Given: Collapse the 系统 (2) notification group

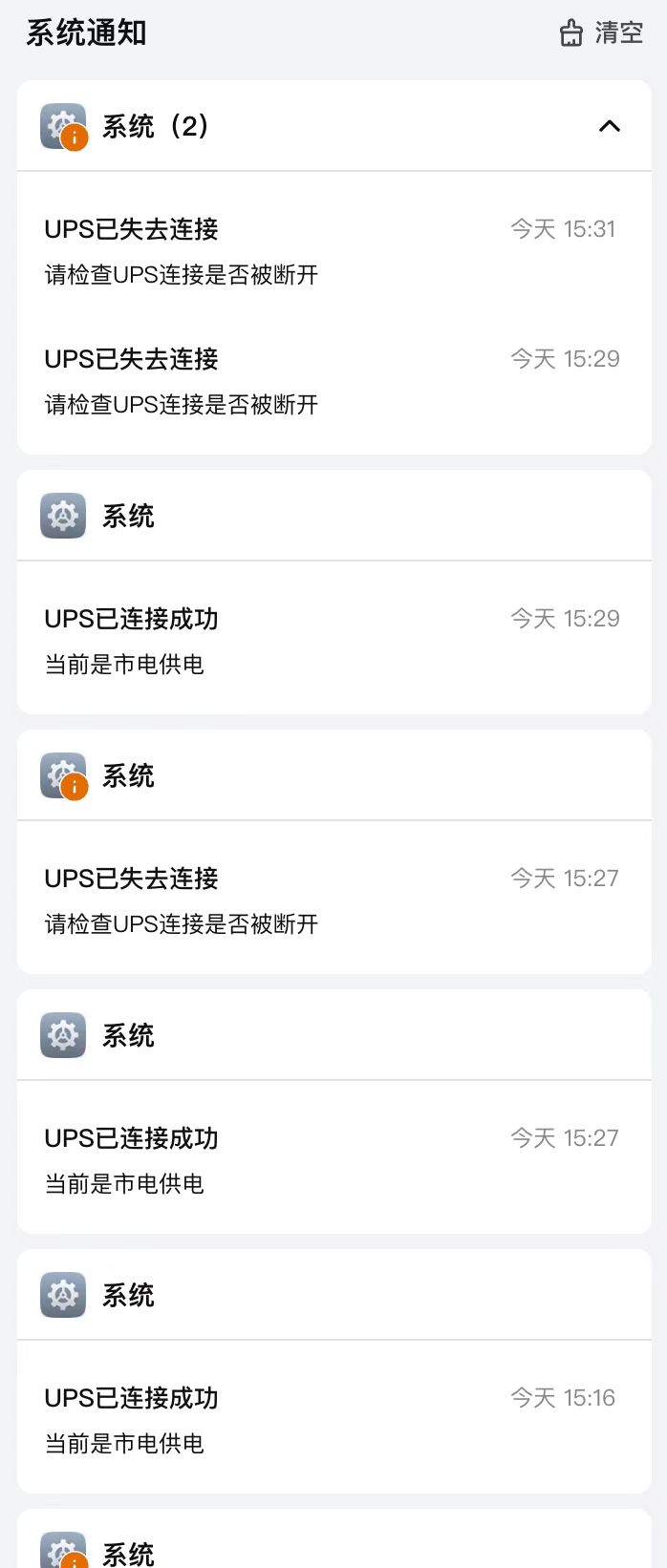Looking at the screenshot, I should [x=609, y=126].
